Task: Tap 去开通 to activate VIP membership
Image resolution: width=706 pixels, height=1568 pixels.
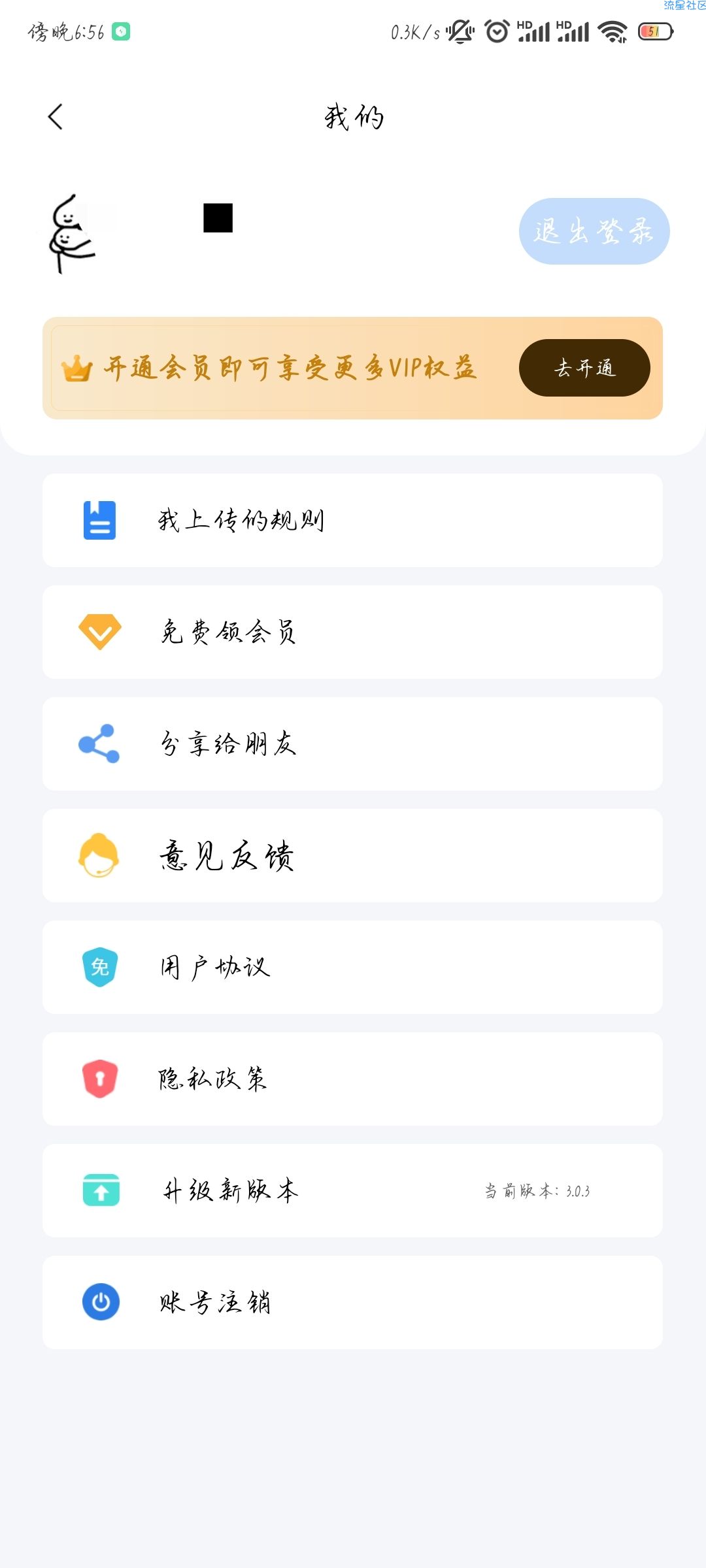Action: pyautogui.click(x=584, y=368)
